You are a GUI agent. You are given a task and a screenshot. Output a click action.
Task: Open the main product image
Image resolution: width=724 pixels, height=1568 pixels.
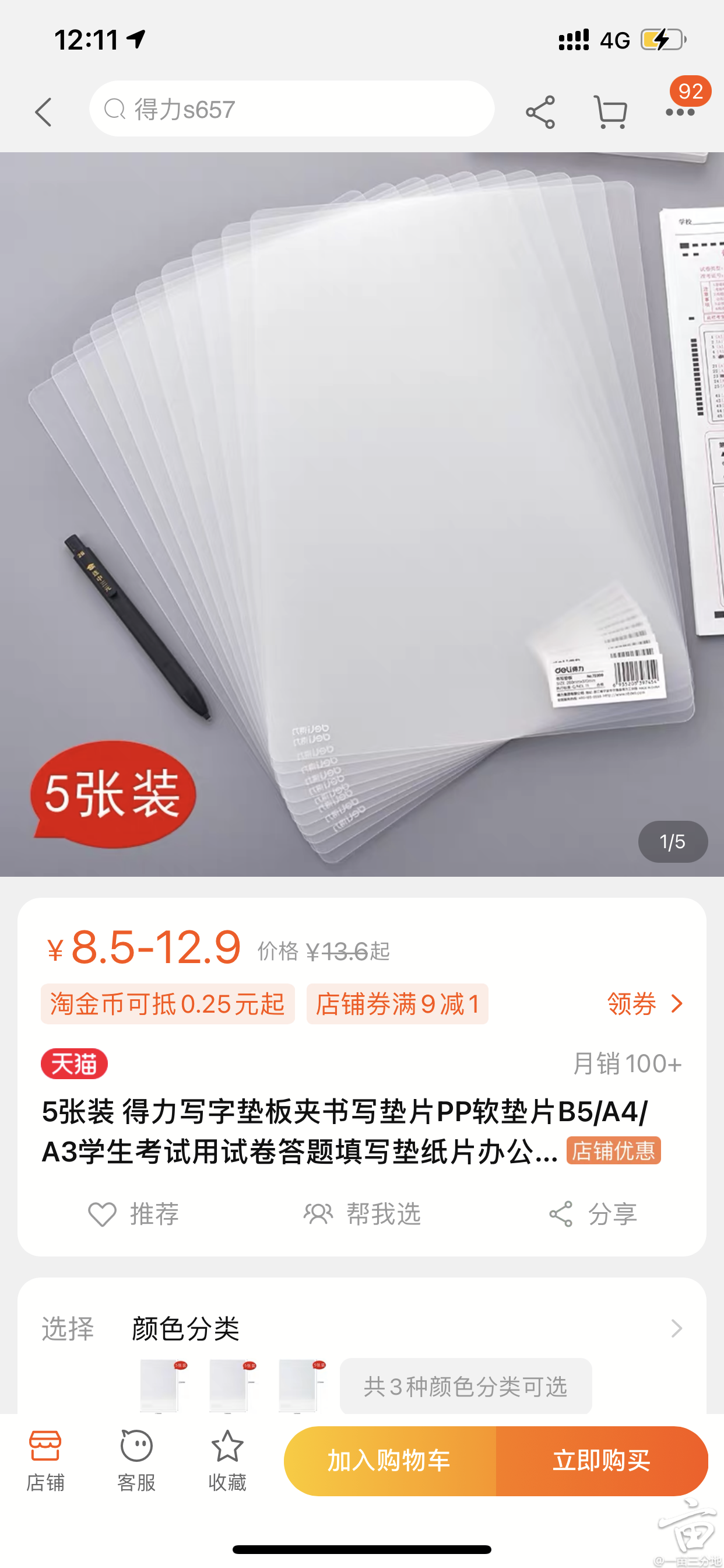tap(362, 514)
